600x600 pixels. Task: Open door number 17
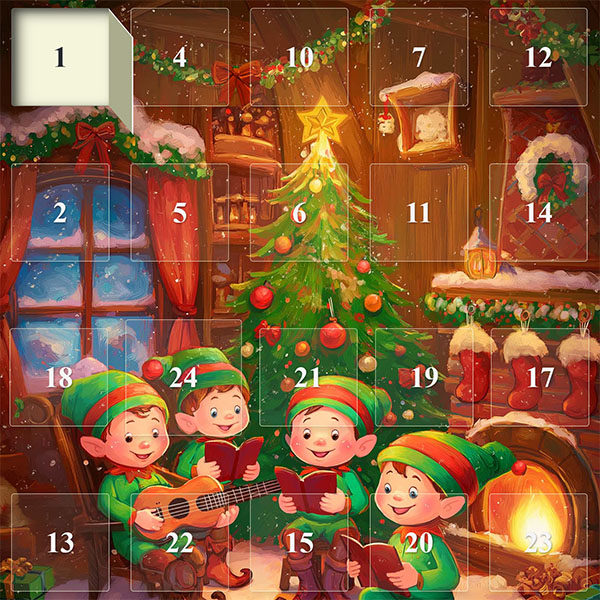[540, 377]
